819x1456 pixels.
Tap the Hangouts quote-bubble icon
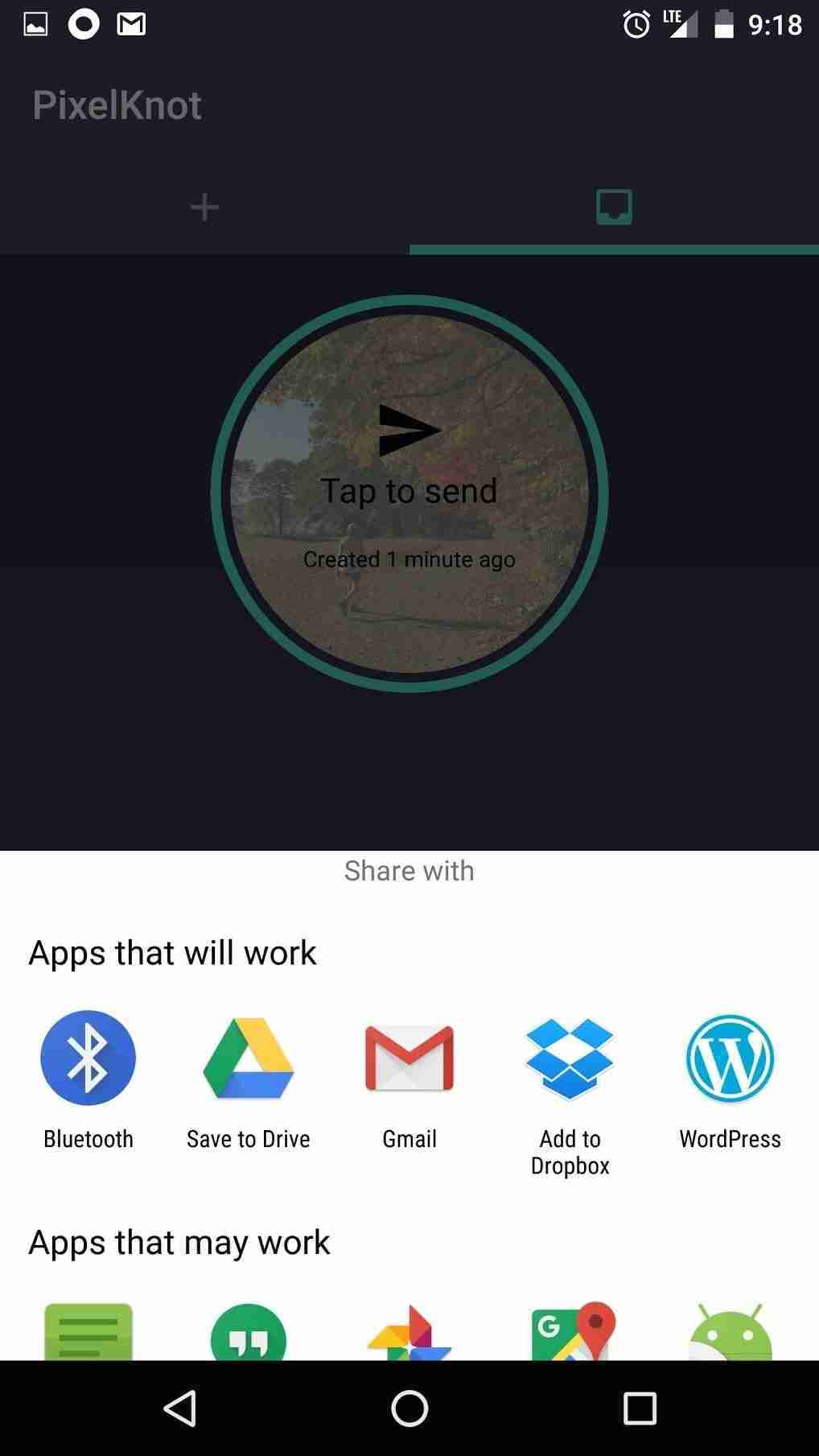(248, 1334)
